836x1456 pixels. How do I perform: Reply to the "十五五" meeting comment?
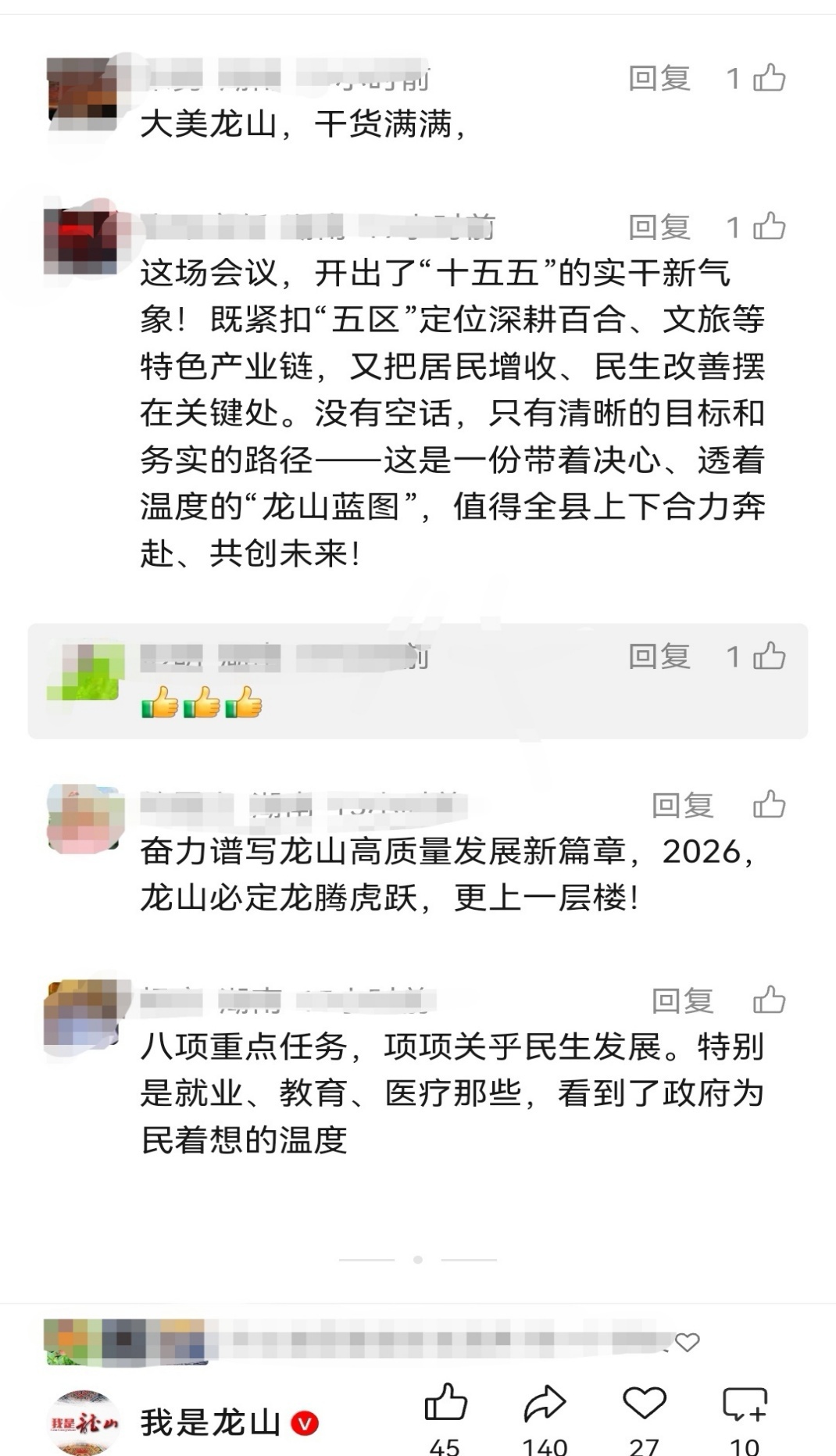[659, 227]
